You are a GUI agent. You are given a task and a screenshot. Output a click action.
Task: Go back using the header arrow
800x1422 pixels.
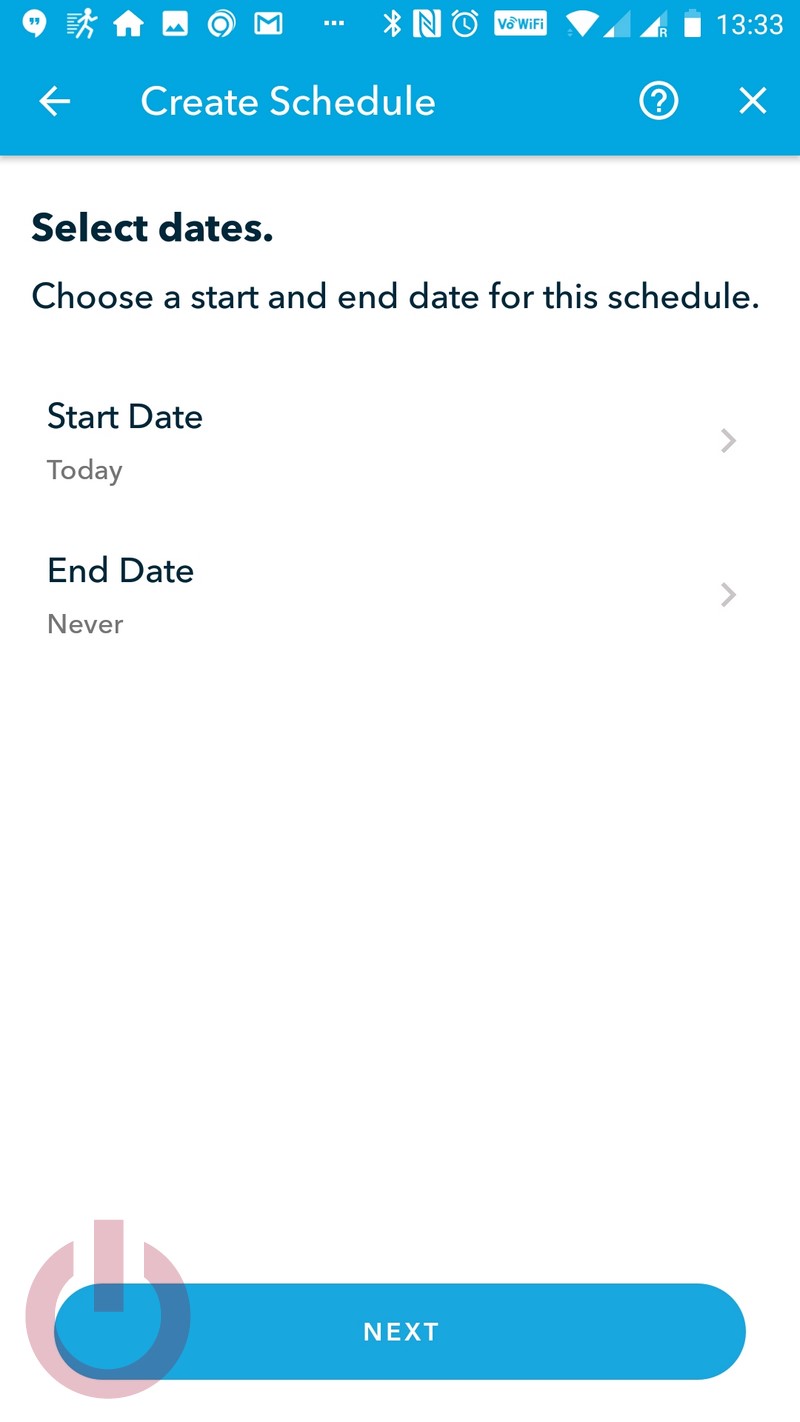(54, 101)
